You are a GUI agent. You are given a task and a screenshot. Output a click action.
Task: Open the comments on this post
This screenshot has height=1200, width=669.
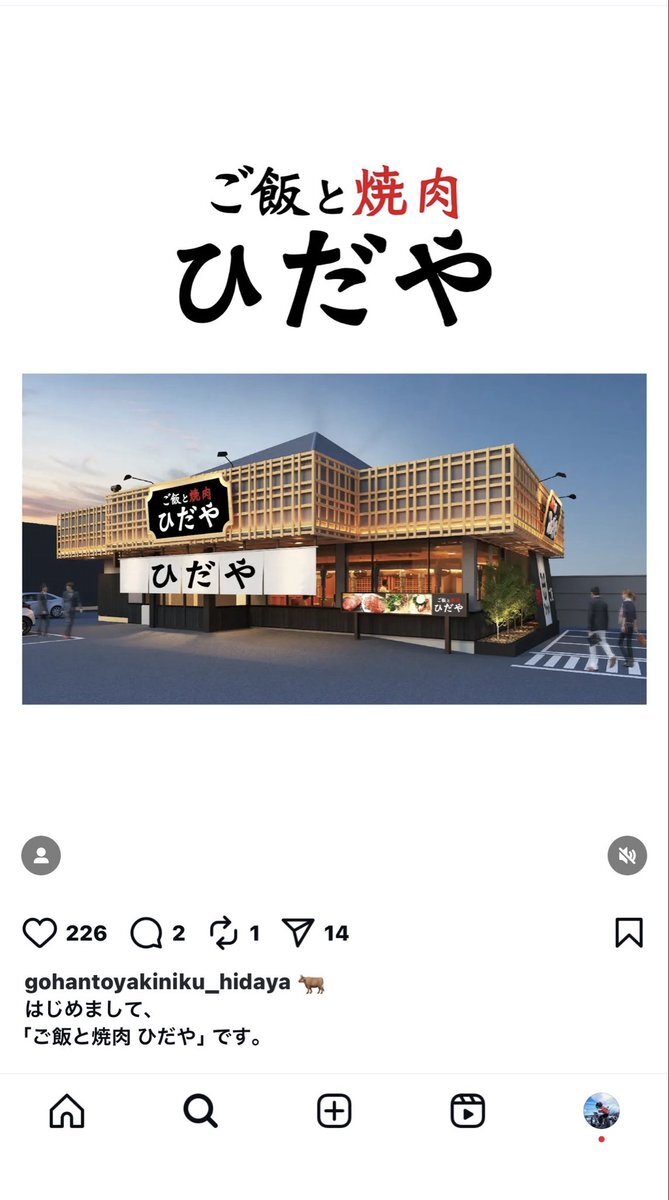146,933
